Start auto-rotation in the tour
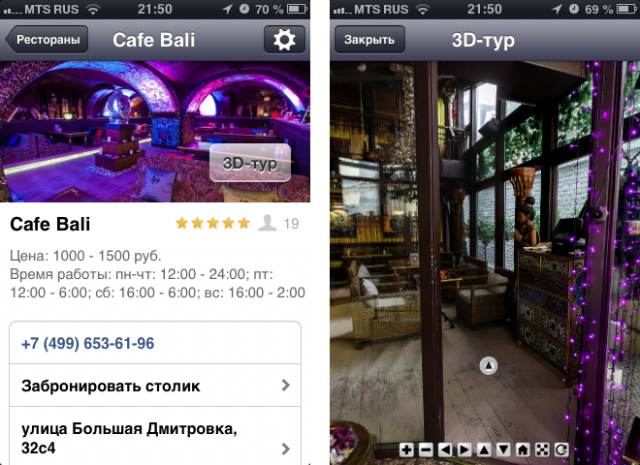 coord(561,450)
